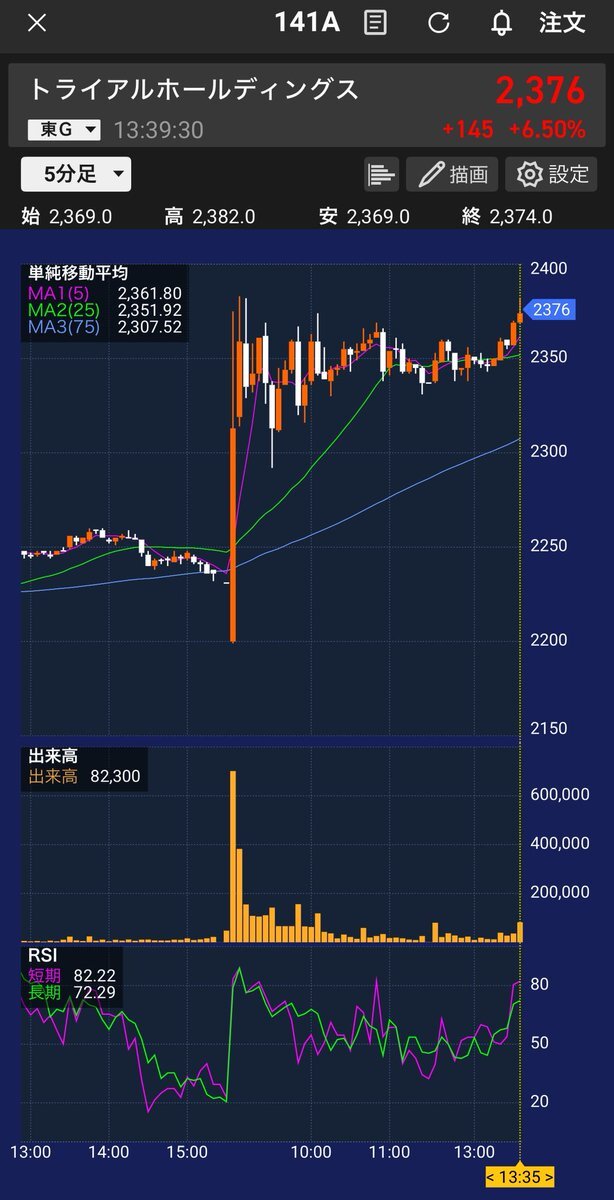Change the 5分足 chart interval
Screen dimensions: 614x1200
[76, 174]
